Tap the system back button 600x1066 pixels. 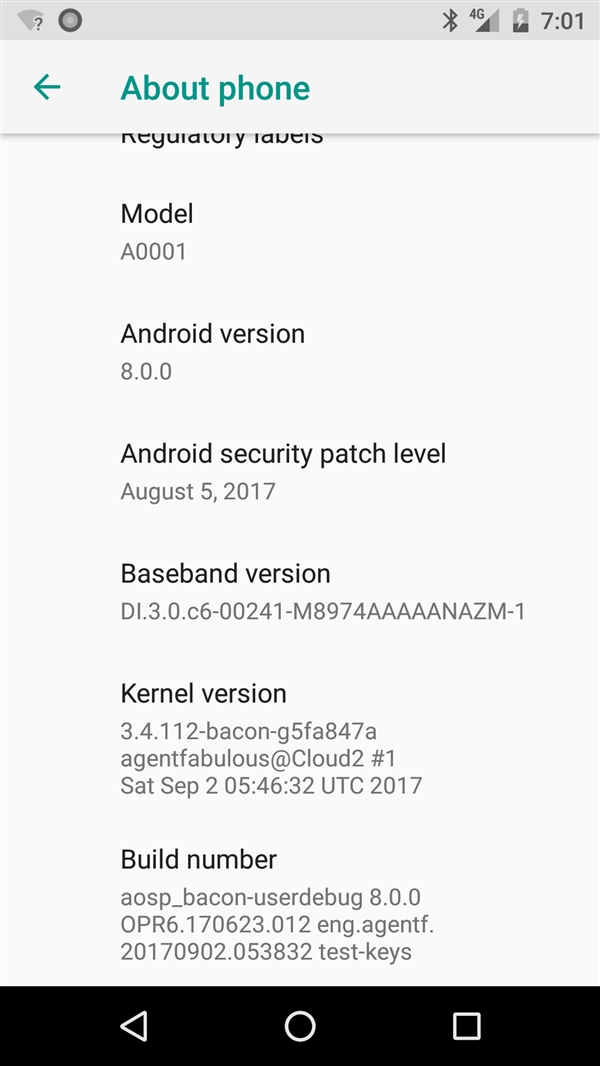pyautogui.click(x=133, y=1026)
